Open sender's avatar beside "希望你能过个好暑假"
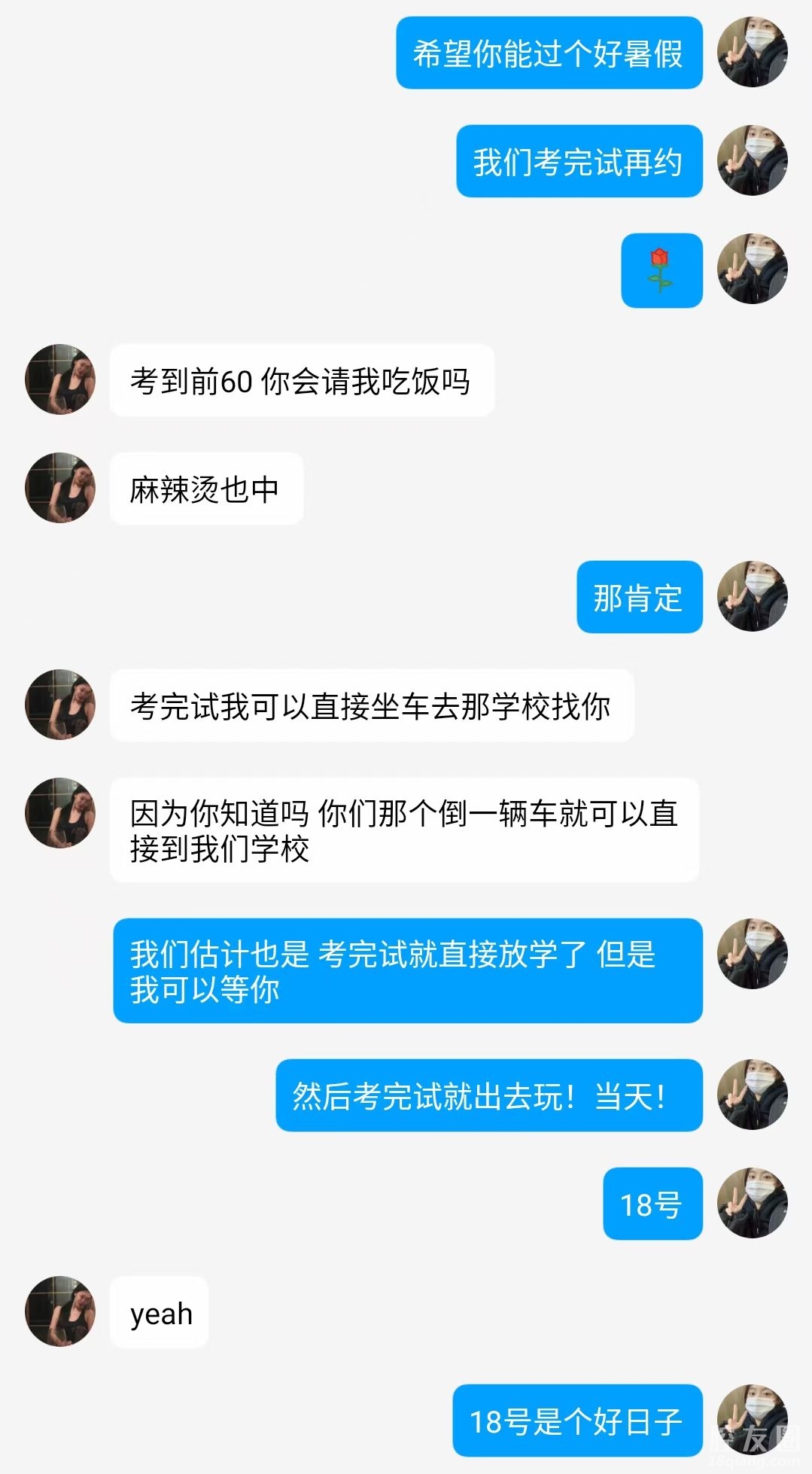 pyautogui.click(x=752, y=53)
